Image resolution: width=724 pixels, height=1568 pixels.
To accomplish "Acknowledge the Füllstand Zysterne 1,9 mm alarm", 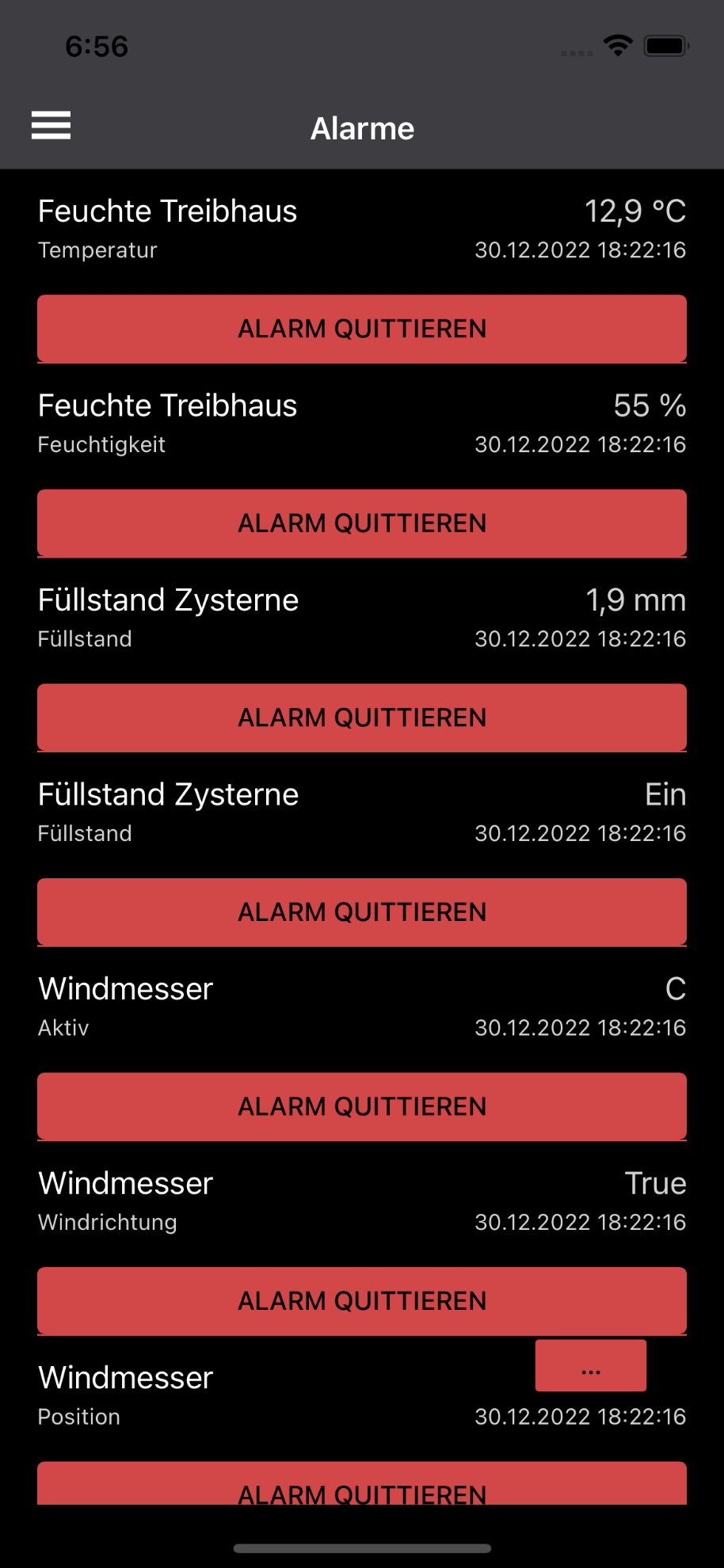I will (x=362, y=717).
